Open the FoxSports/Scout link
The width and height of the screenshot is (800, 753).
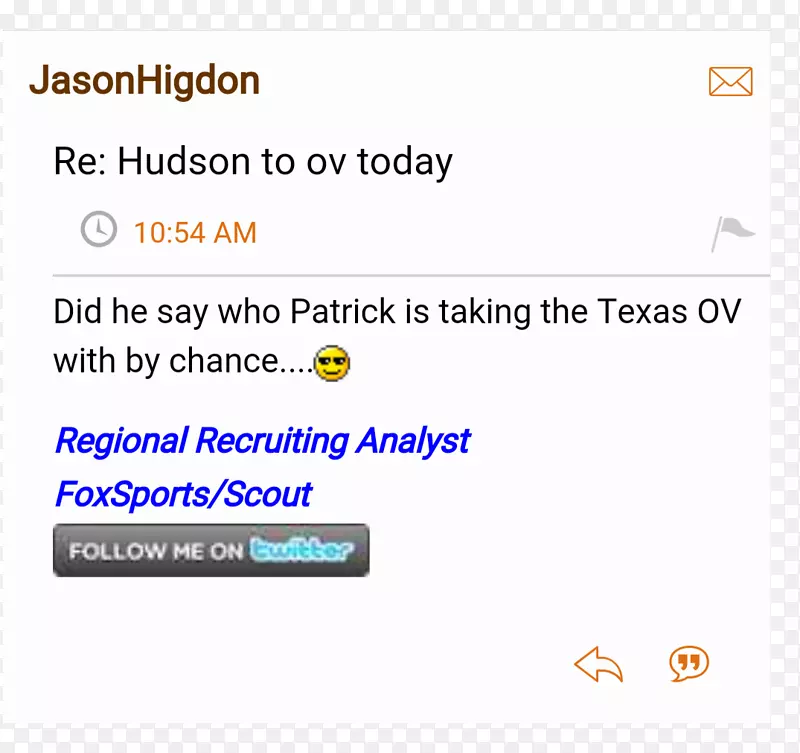(183, 494)
